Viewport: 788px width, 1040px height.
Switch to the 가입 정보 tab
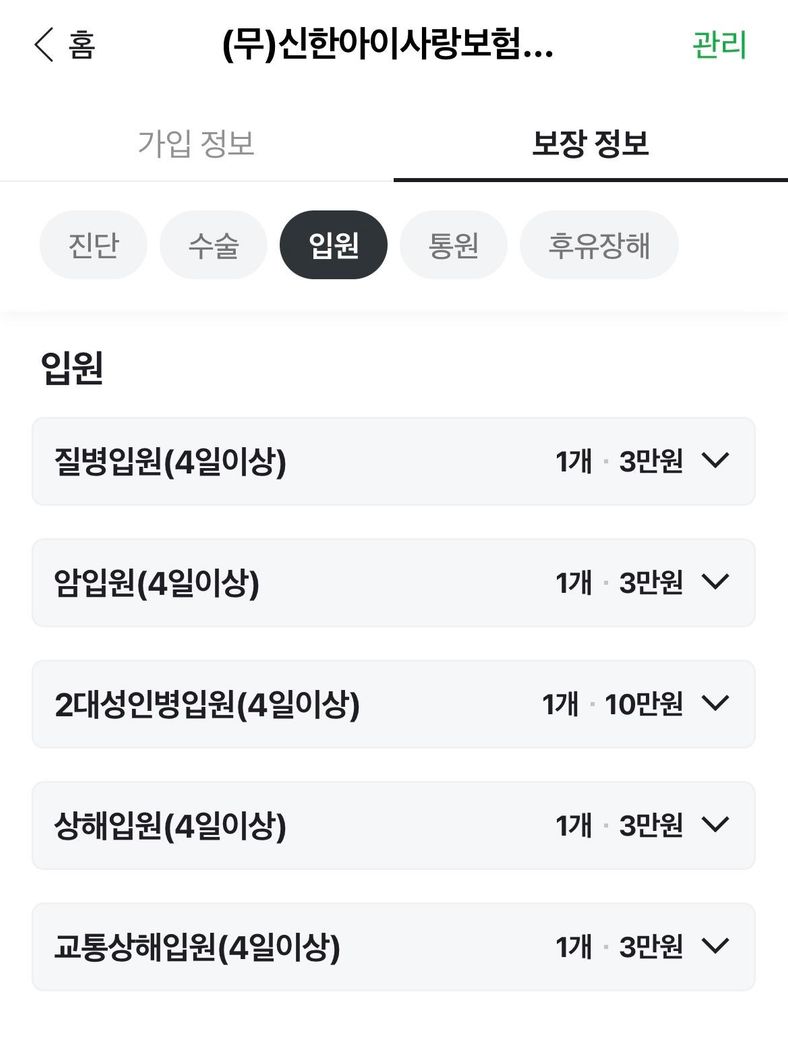click(x=196, y=144)
